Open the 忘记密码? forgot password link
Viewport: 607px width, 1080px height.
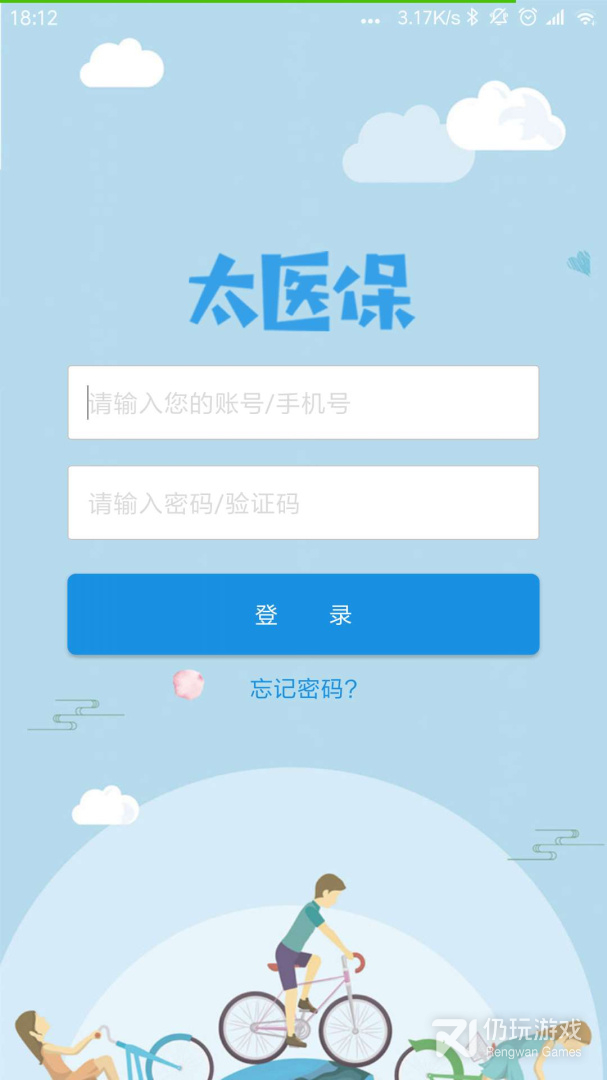[304, 689]
